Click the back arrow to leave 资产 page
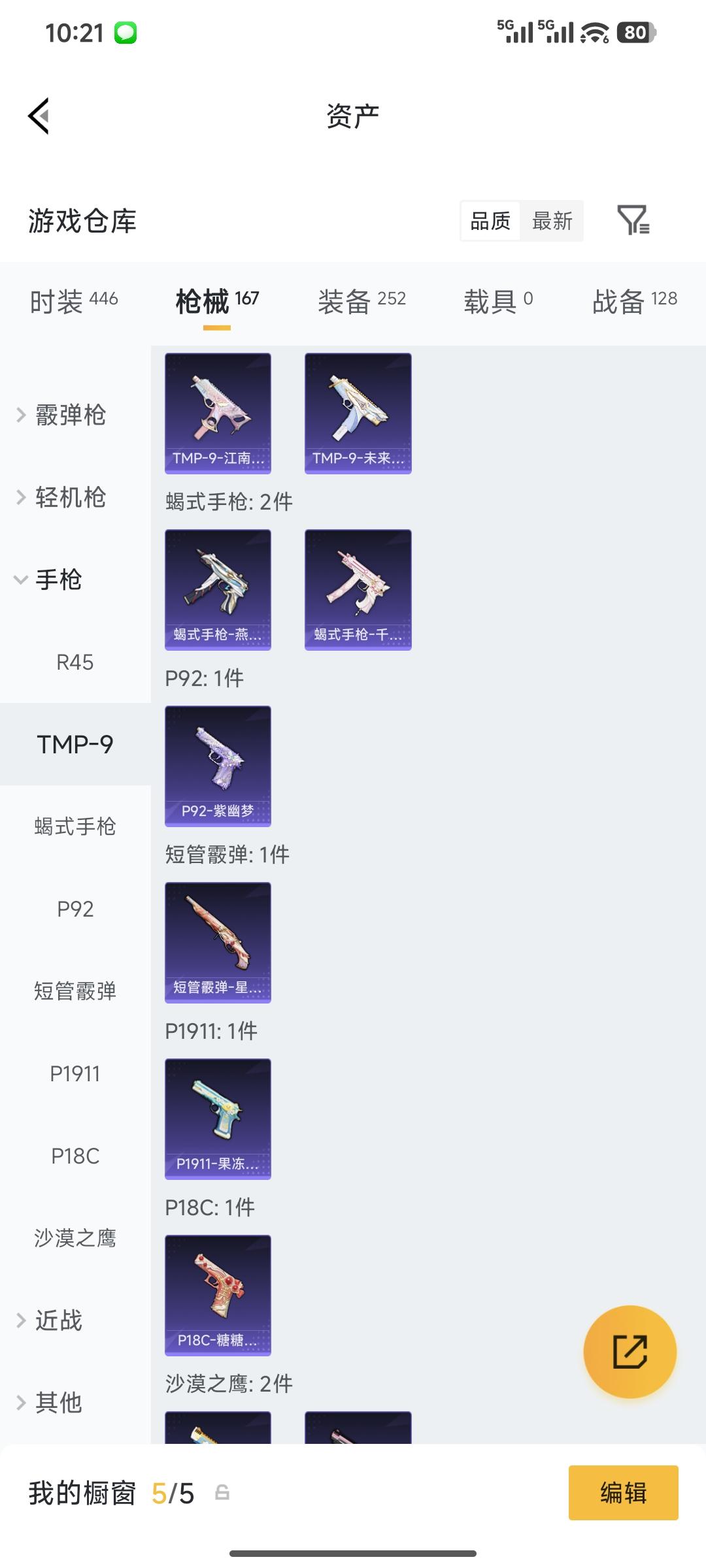Image resolution: width=706 pixels, height=1568 pixels. (x=39, y=114)
